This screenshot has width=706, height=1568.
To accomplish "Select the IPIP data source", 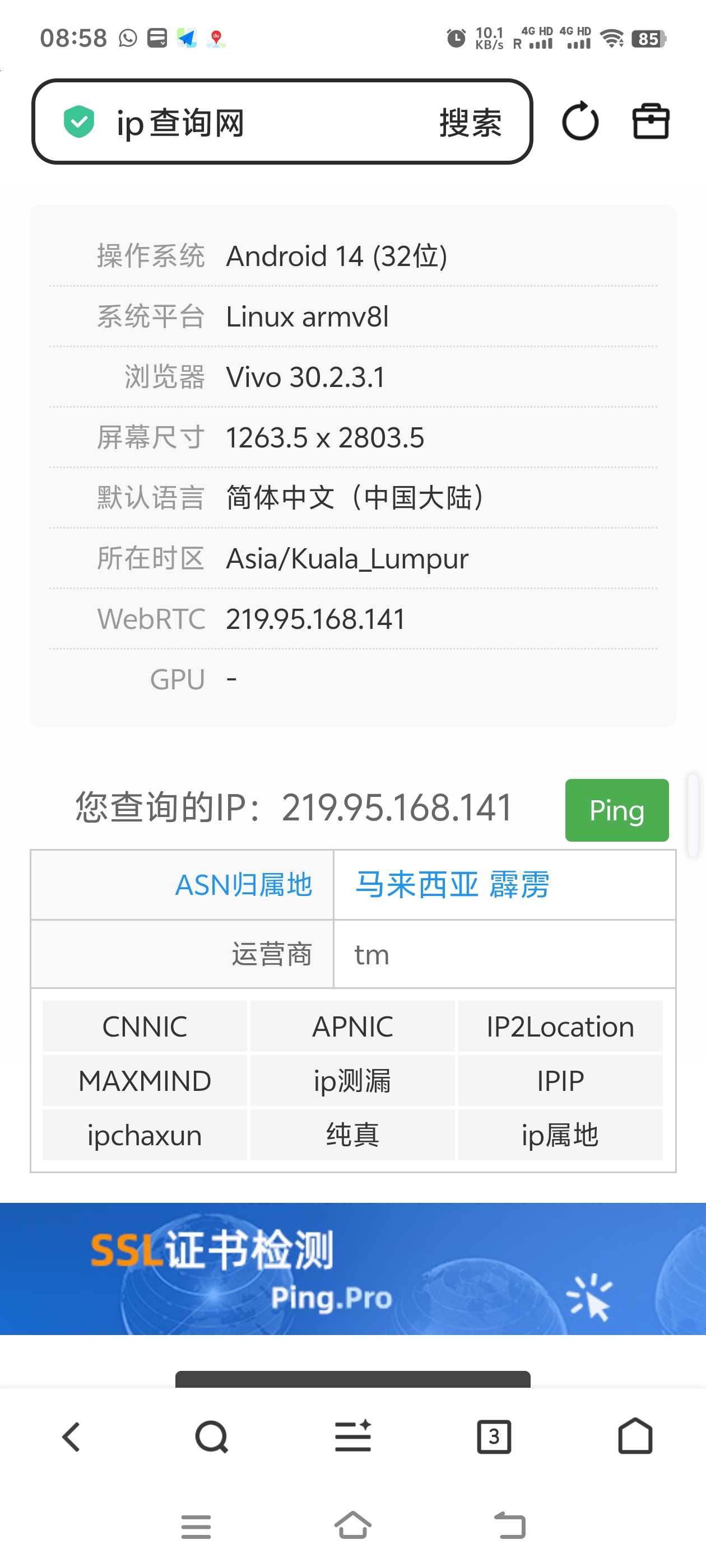I will tap(560, 1081).
